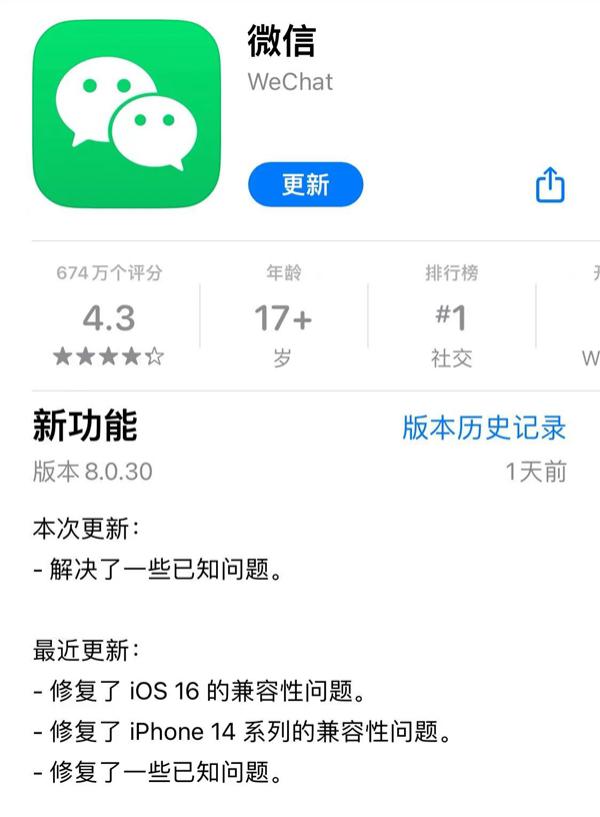Open the #1 社交 chart ranking

click(451, 316)
